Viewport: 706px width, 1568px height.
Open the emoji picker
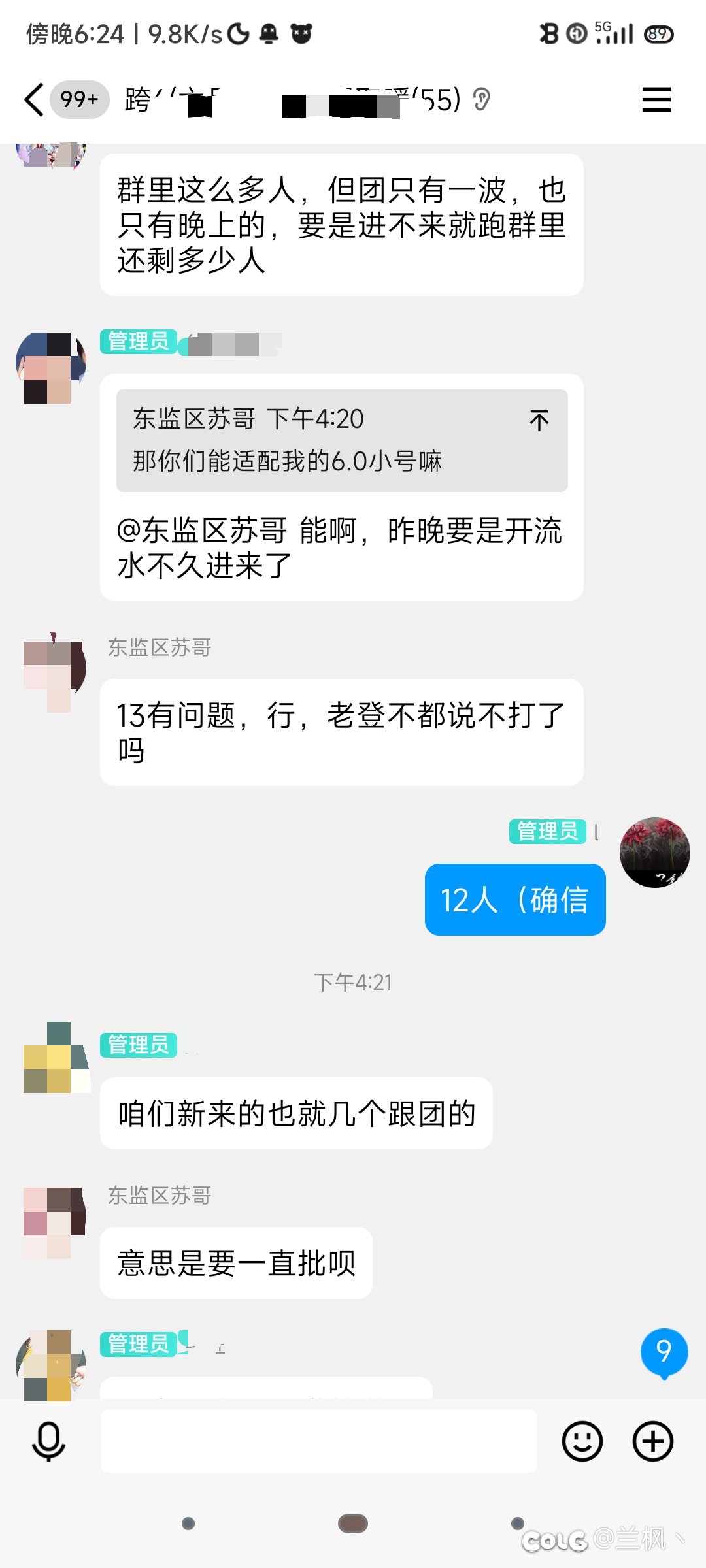pyautogui.click(x=585, y=1441)
